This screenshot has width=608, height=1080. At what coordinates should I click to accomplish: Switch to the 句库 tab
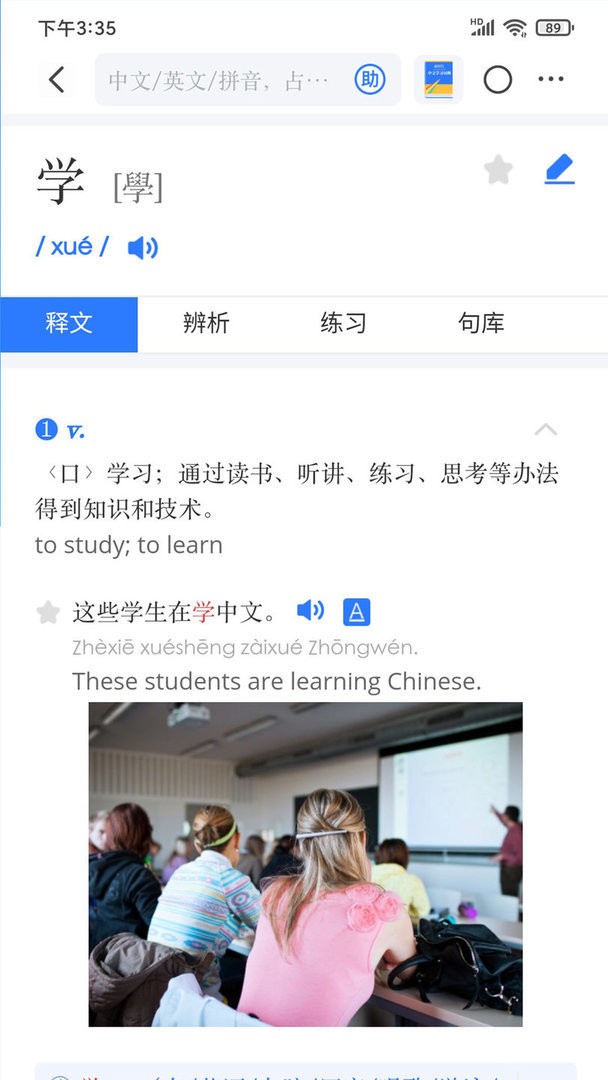click(481, 323)
